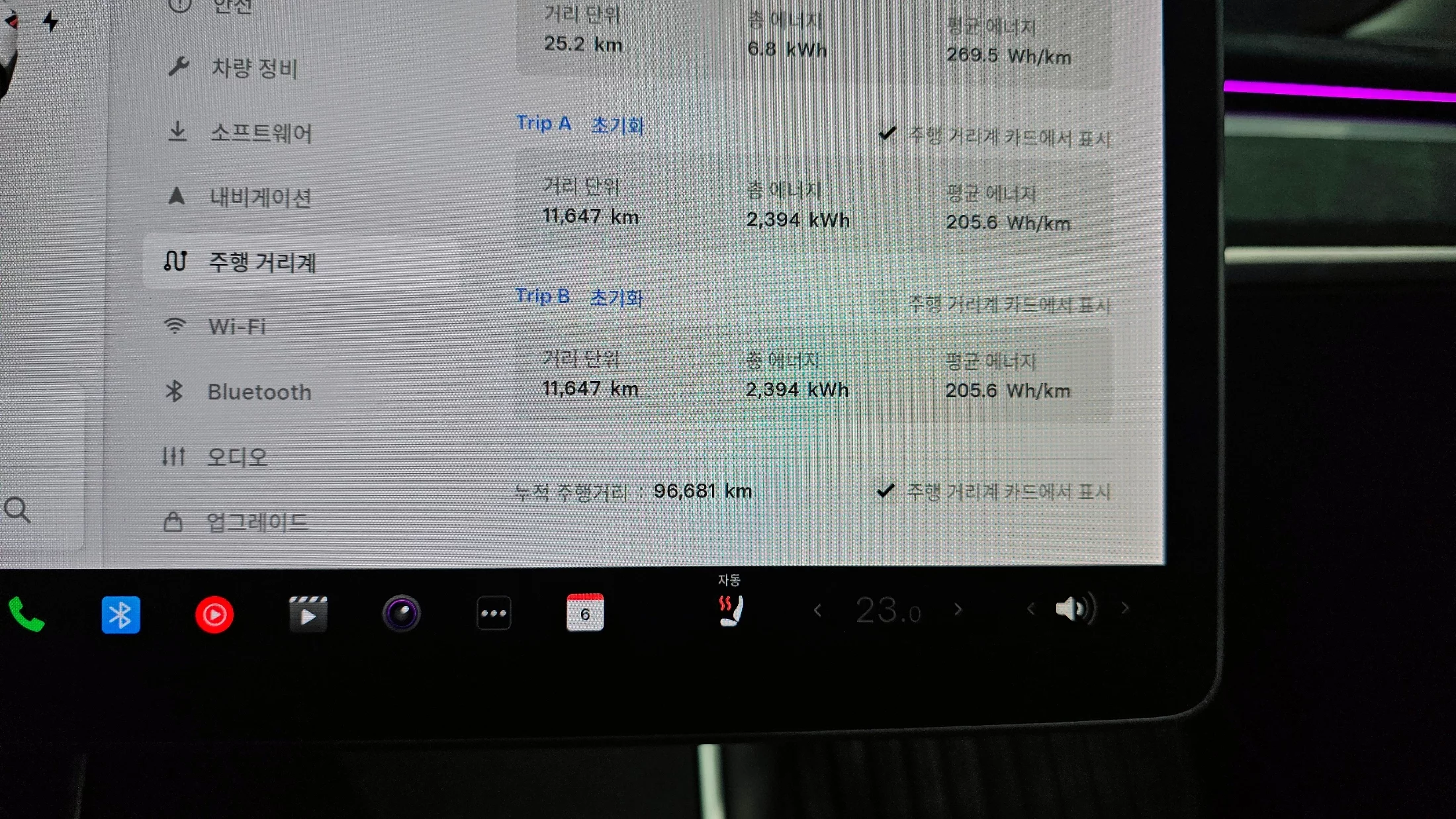Reset Trip B with 초기화
This screenshot has width=1456, height=819.
(x=616, y=298)
